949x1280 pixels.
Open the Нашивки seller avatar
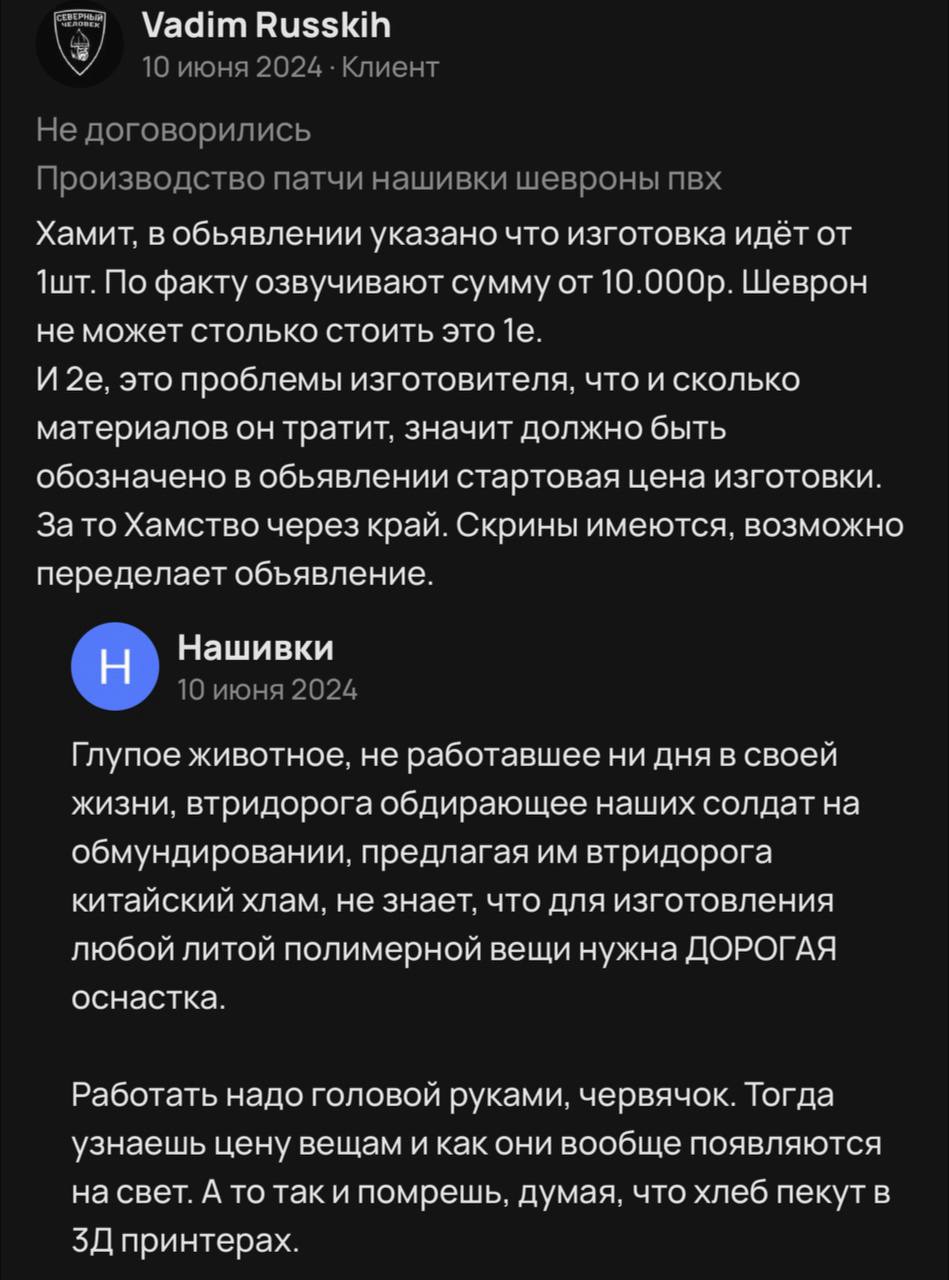(113, 665)
